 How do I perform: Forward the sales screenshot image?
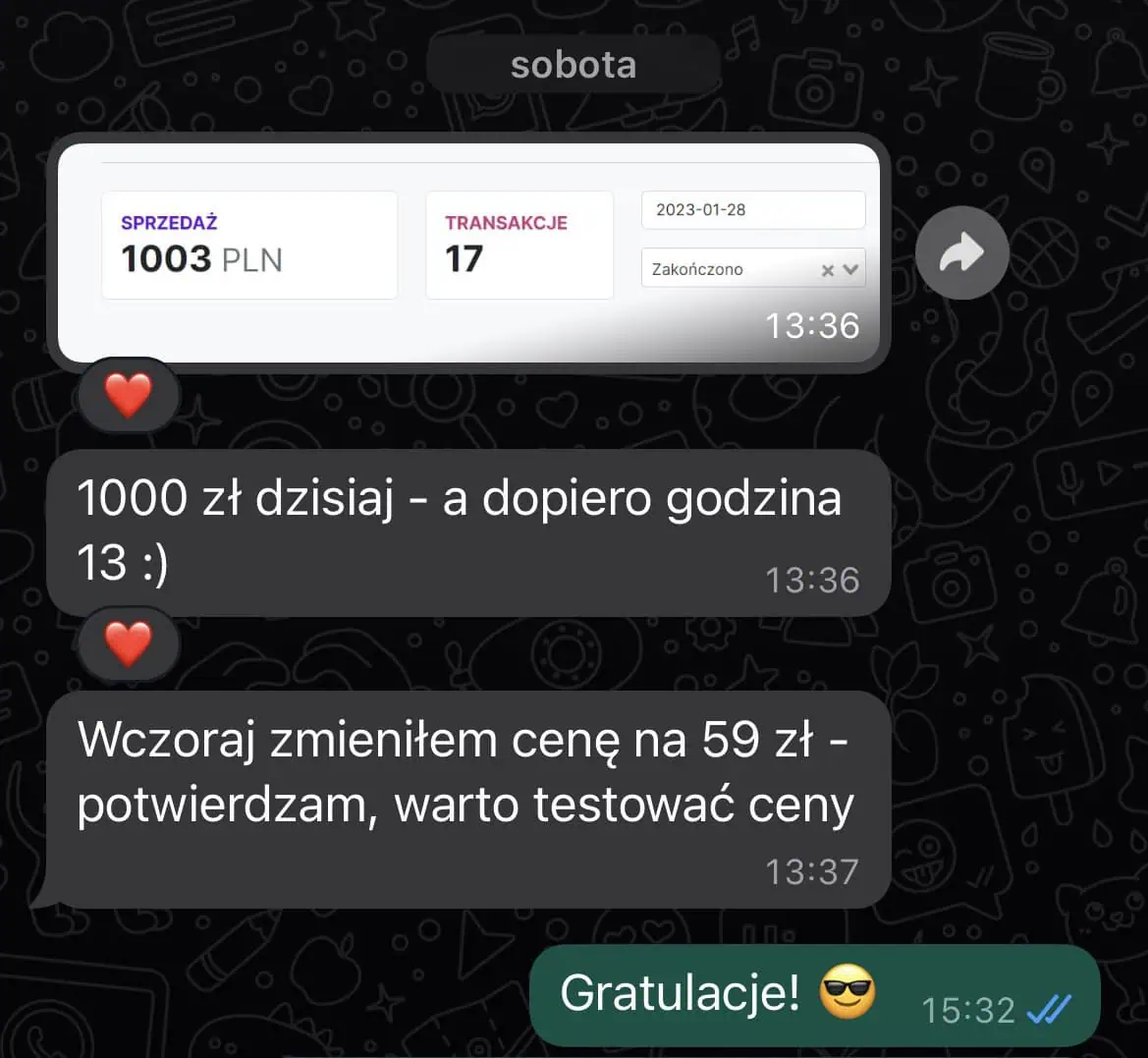(x=961, y=253)
